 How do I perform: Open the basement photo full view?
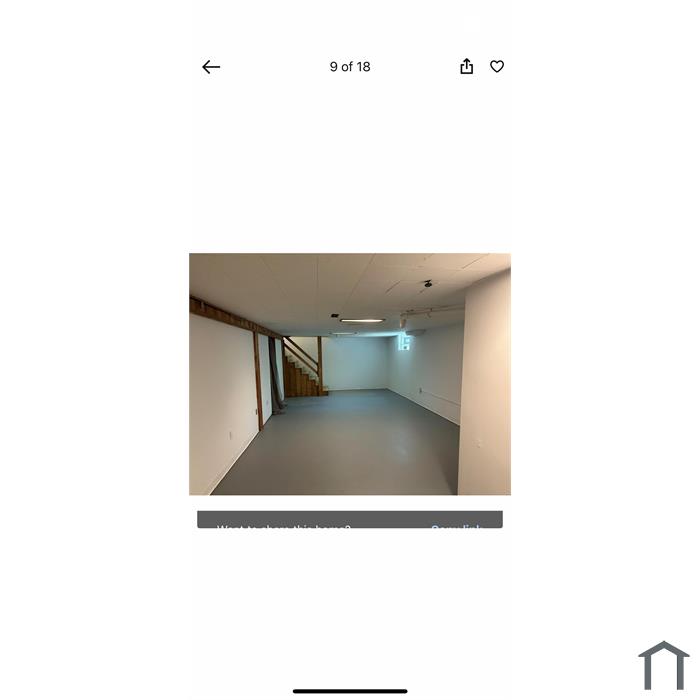[350, 374]
